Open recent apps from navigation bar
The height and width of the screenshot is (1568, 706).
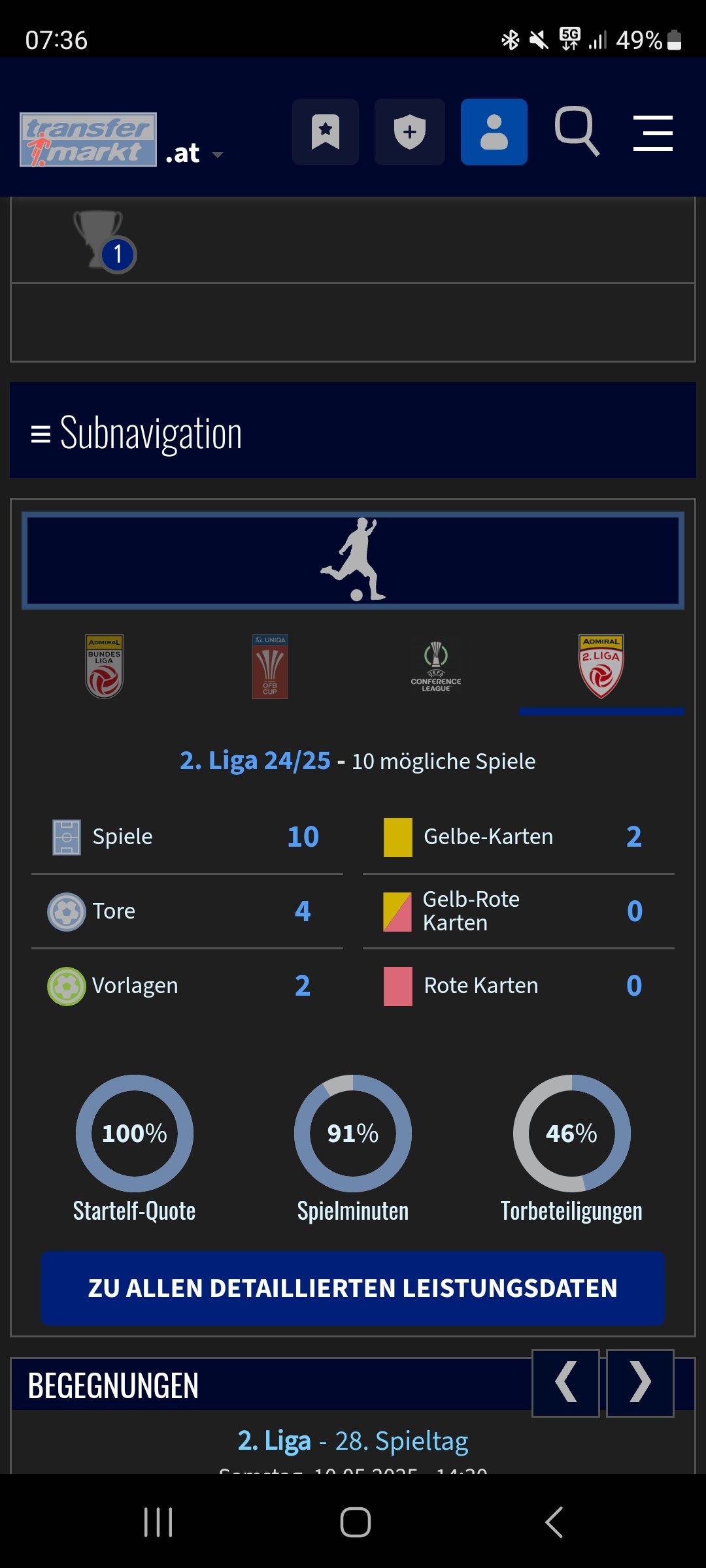(x=158, y=1522)
